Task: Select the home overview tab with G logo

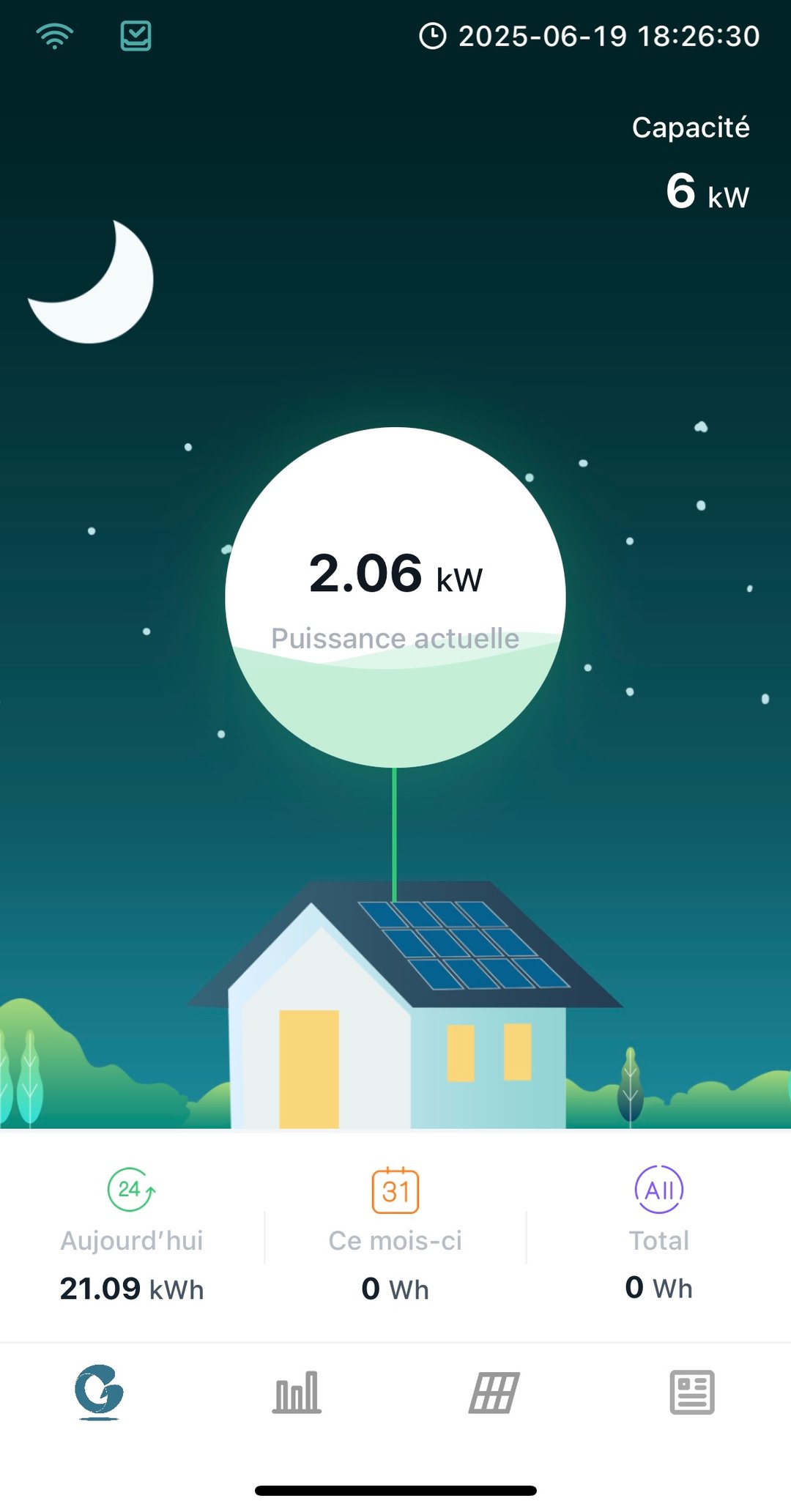Action: pos(99,1391)
